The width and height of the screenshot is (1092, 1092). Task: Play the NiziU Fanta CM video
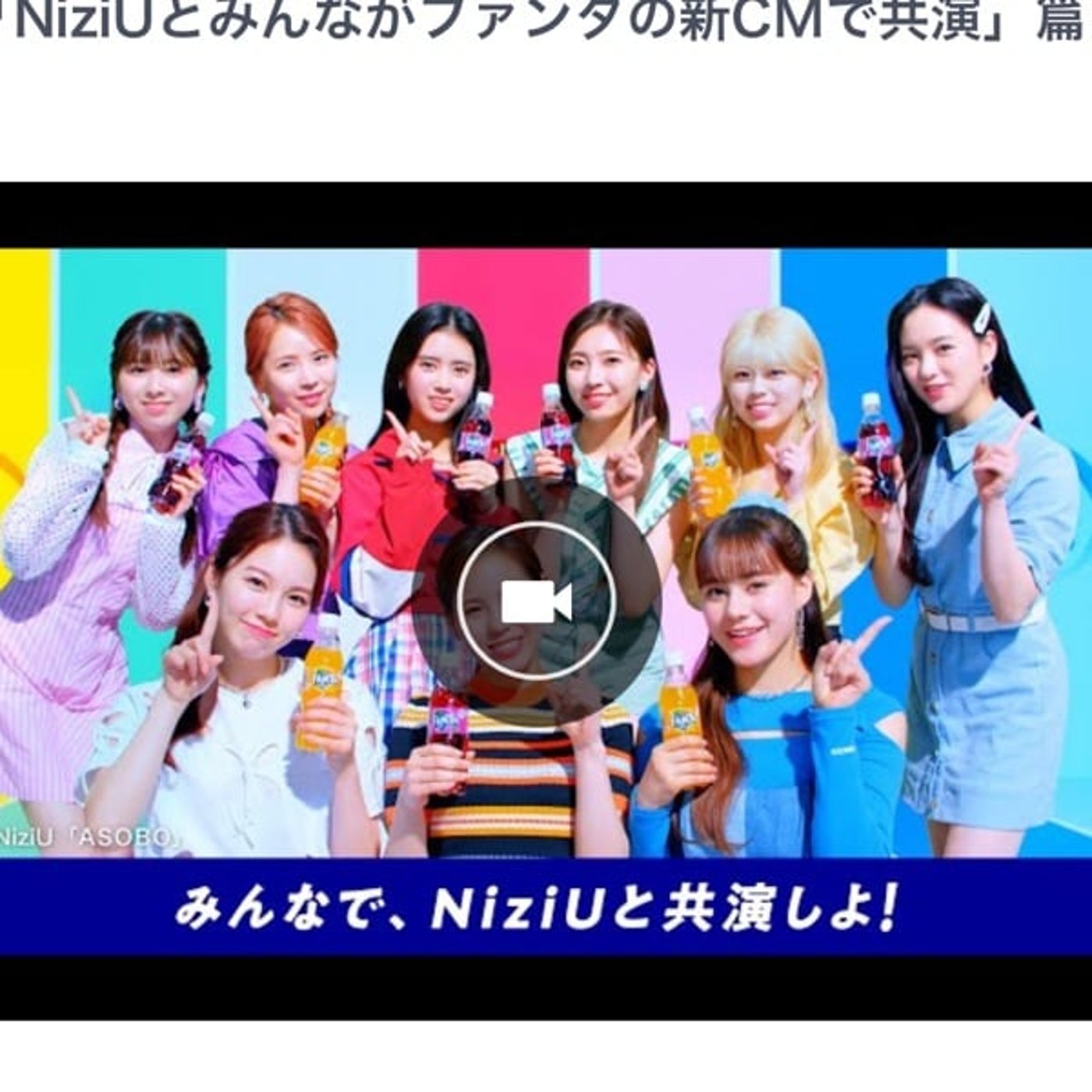coord(537,601)
